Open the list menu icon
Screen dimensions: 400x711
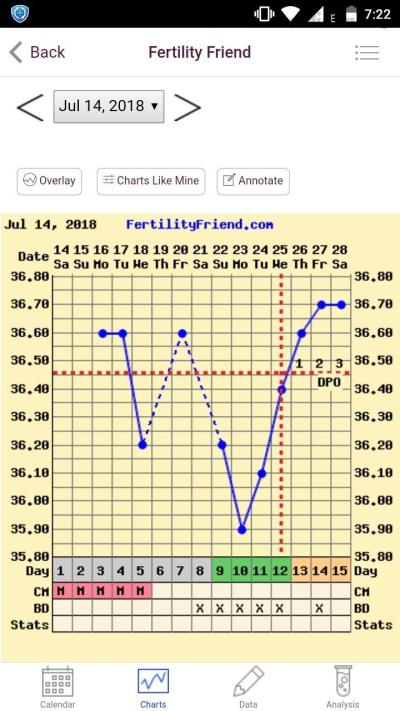367,53
